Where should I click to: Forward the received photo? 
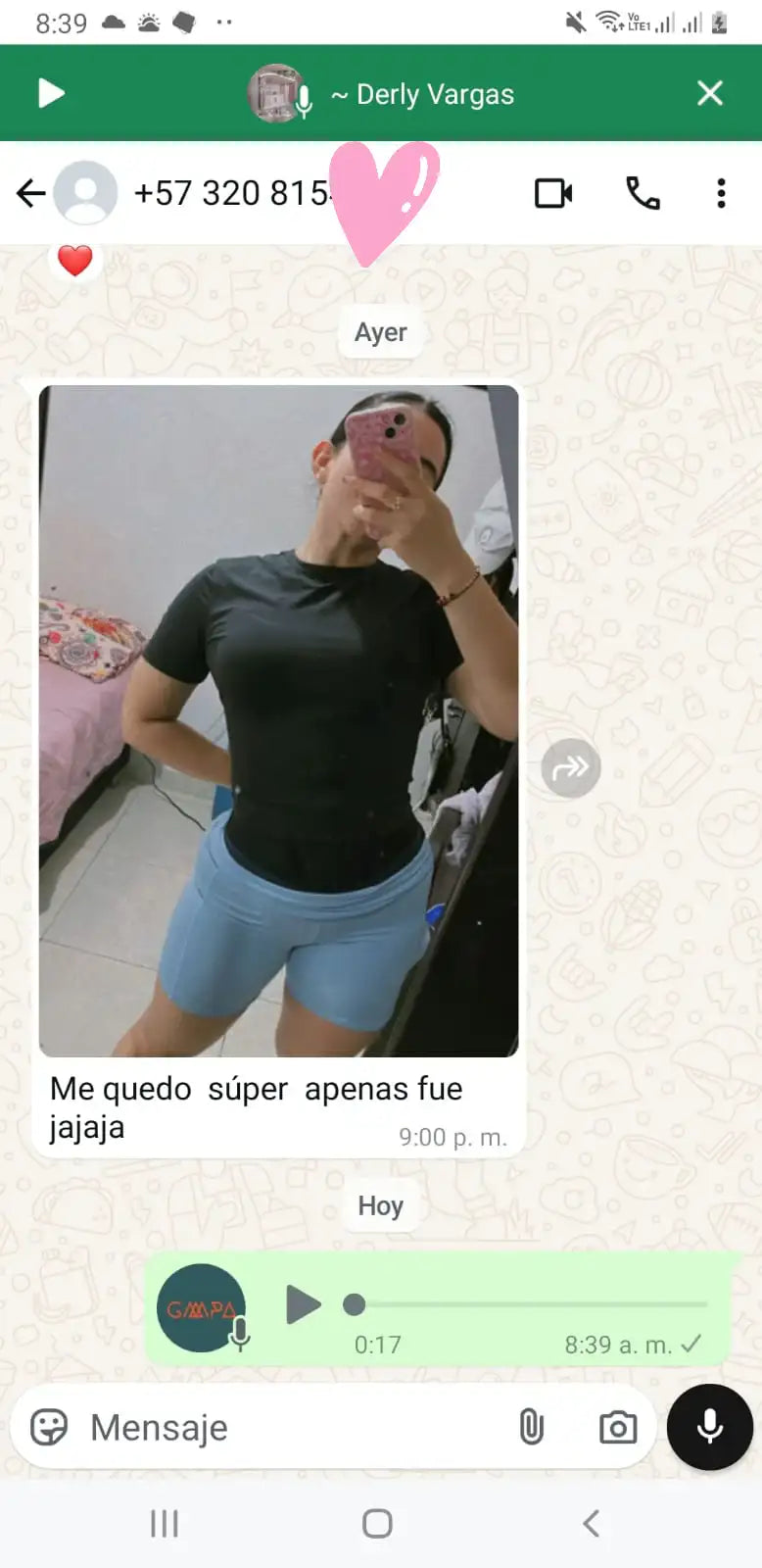click(x=570, y=767)
